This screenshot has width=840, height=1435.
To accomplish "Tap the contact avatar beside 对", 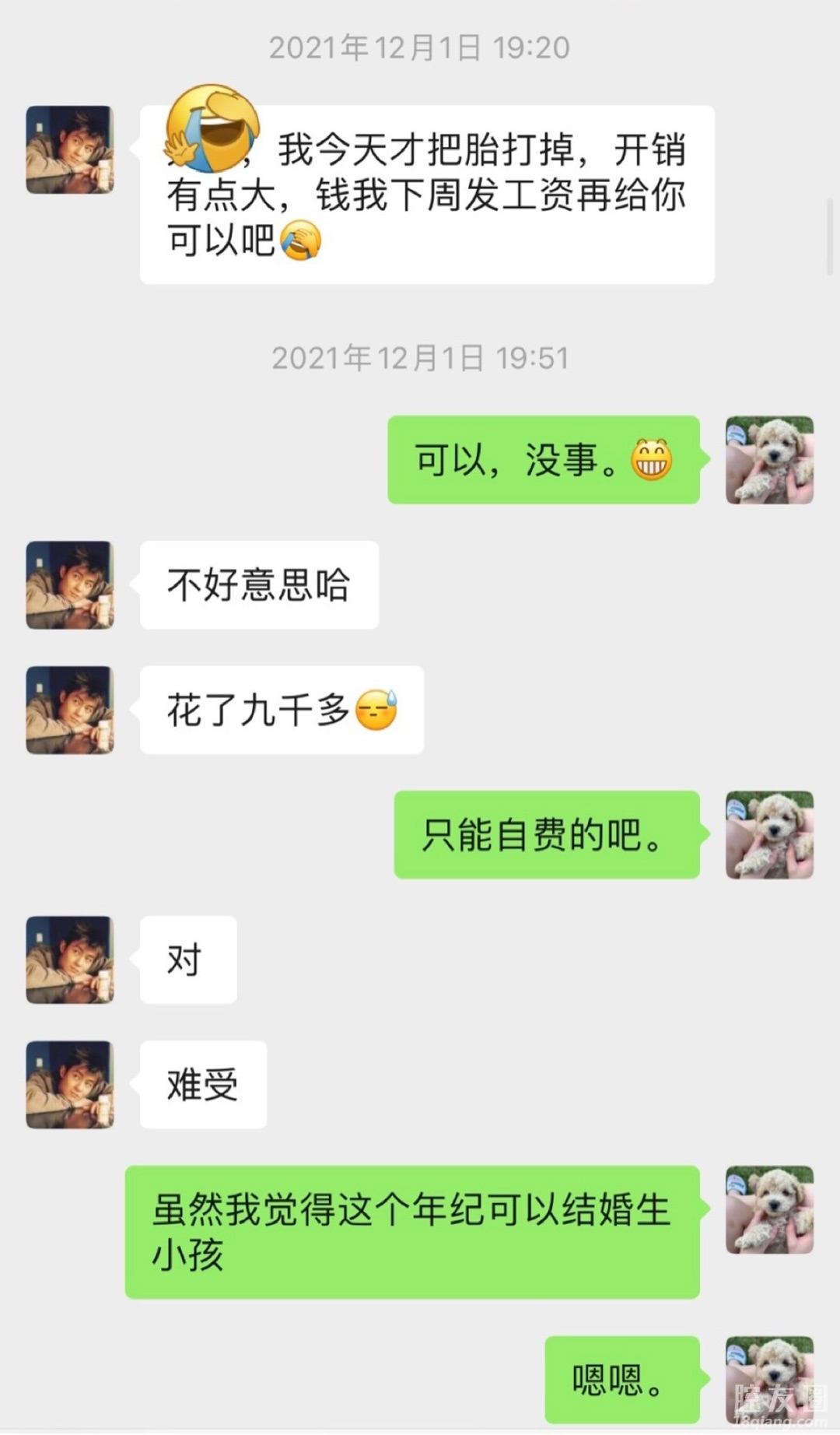I will tap(70, 960).
